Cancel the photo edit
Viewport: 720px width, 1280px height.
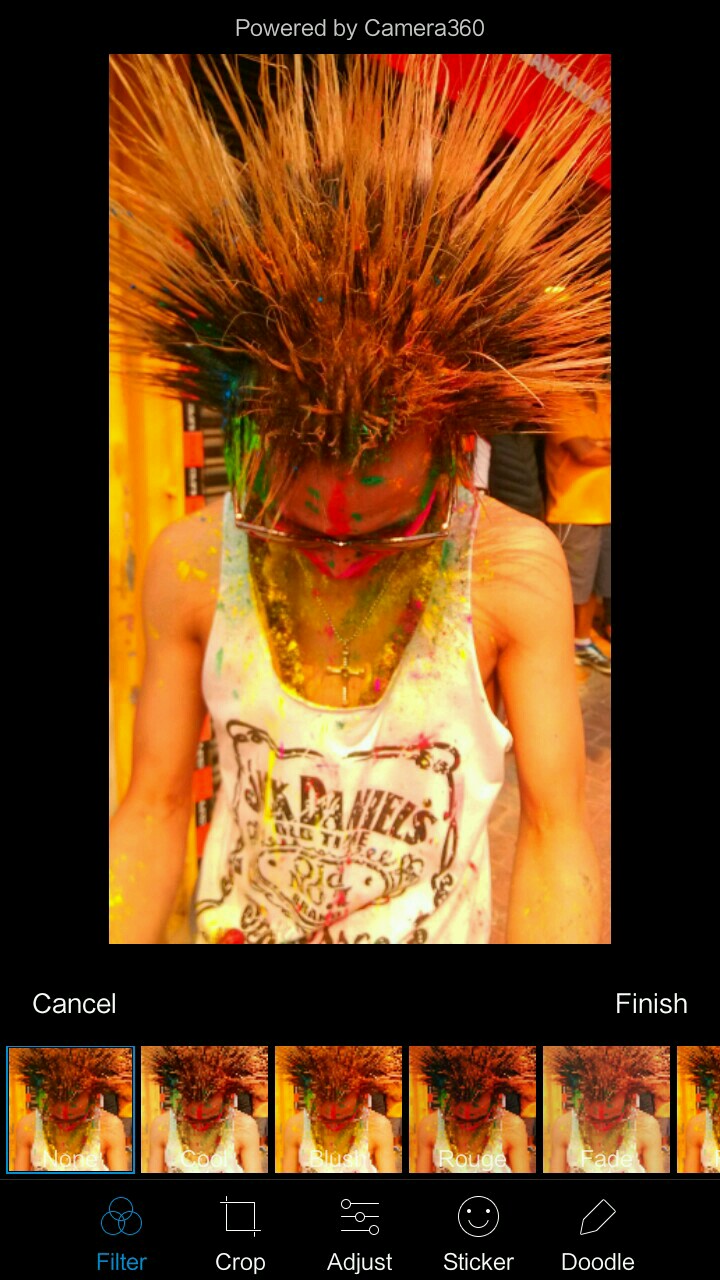point(74,1003)
